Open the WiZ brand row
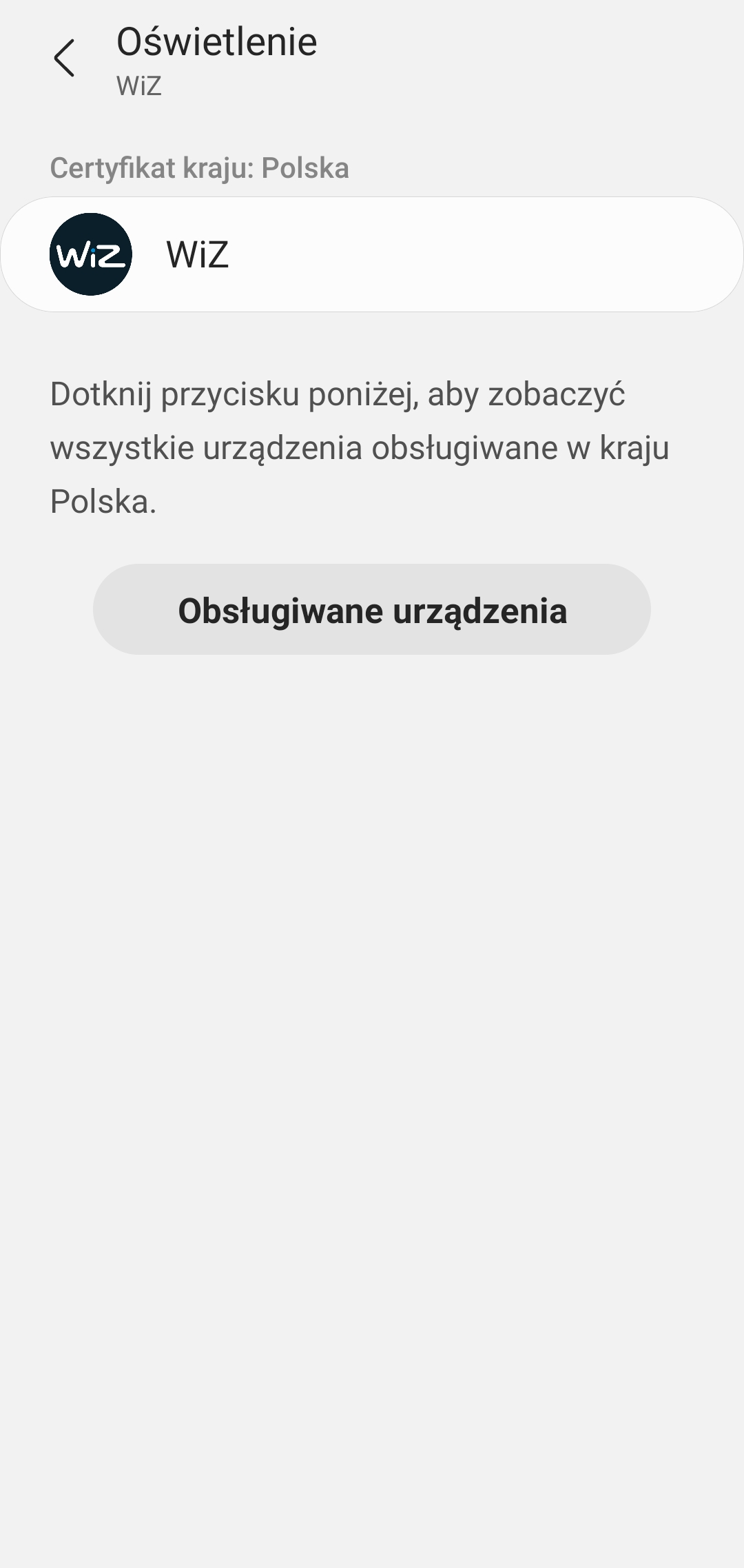This screenshot has height=1568, width=744. (372, 254)
